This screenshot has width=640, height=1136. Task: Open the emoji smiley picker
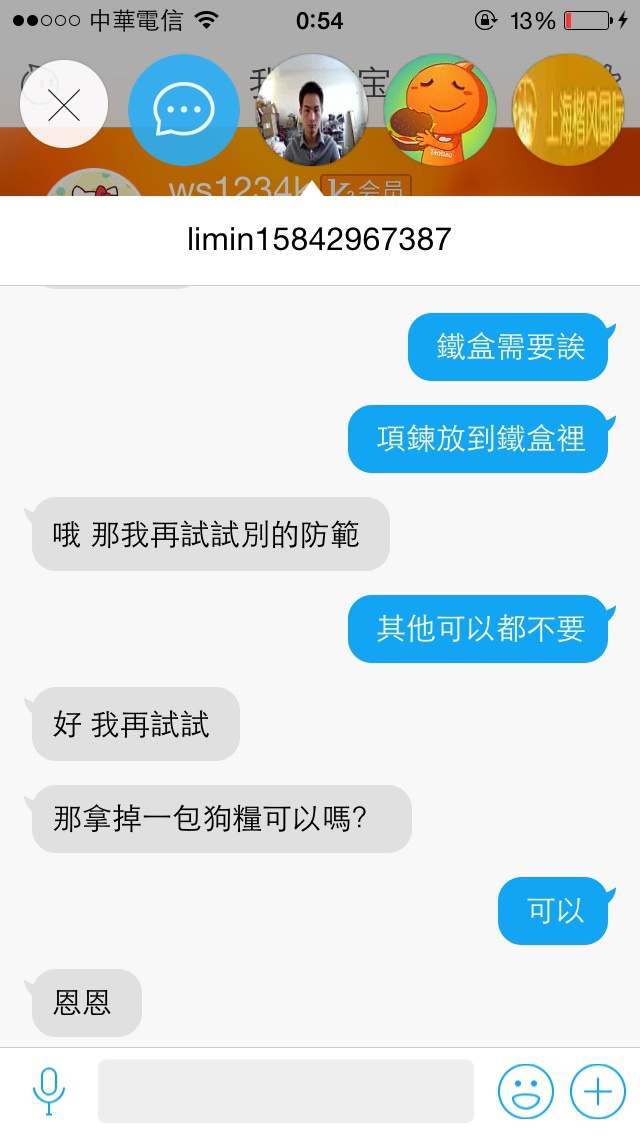526,1091
